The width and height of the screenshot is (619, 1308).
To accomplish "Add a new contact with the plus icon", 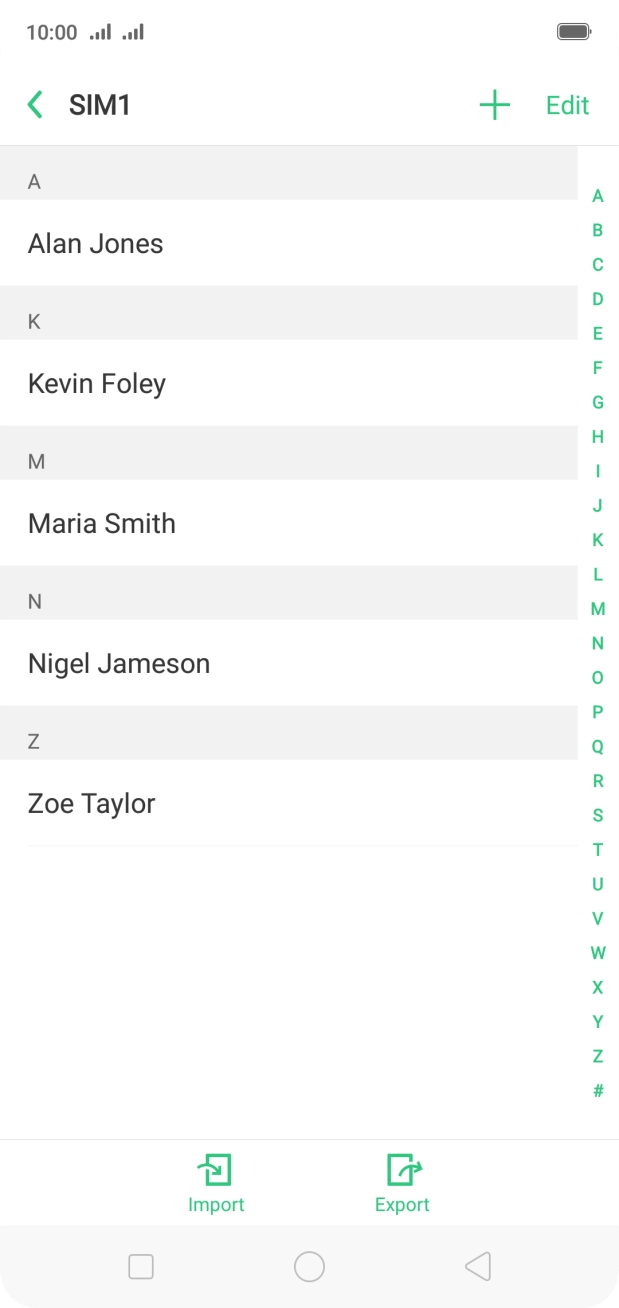I will 495,105.
